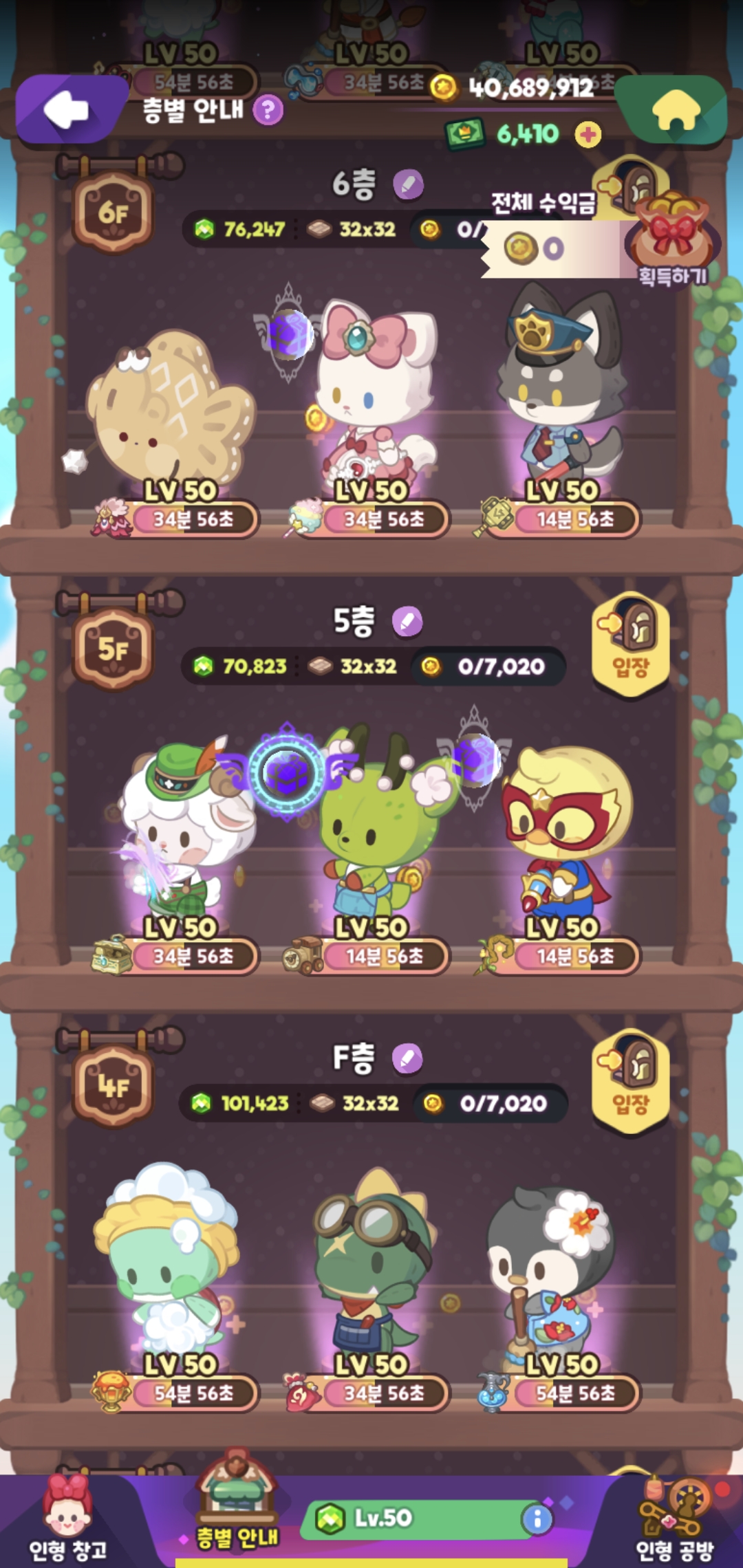Viewport: 743px width, 1568px height.
Task: Add more green cash with the plus icon
Action: pos(588,134)
